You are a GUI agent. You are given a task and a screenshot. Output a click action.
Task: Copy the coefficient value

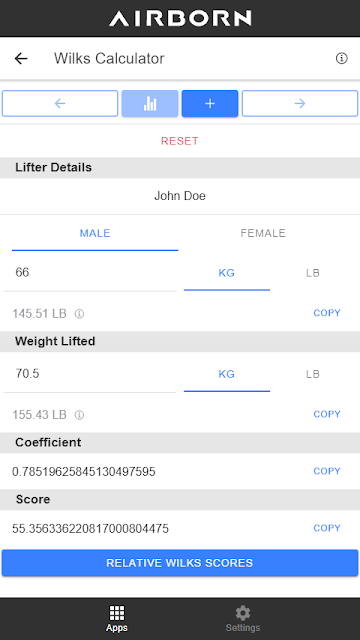(x=327, y=471)
